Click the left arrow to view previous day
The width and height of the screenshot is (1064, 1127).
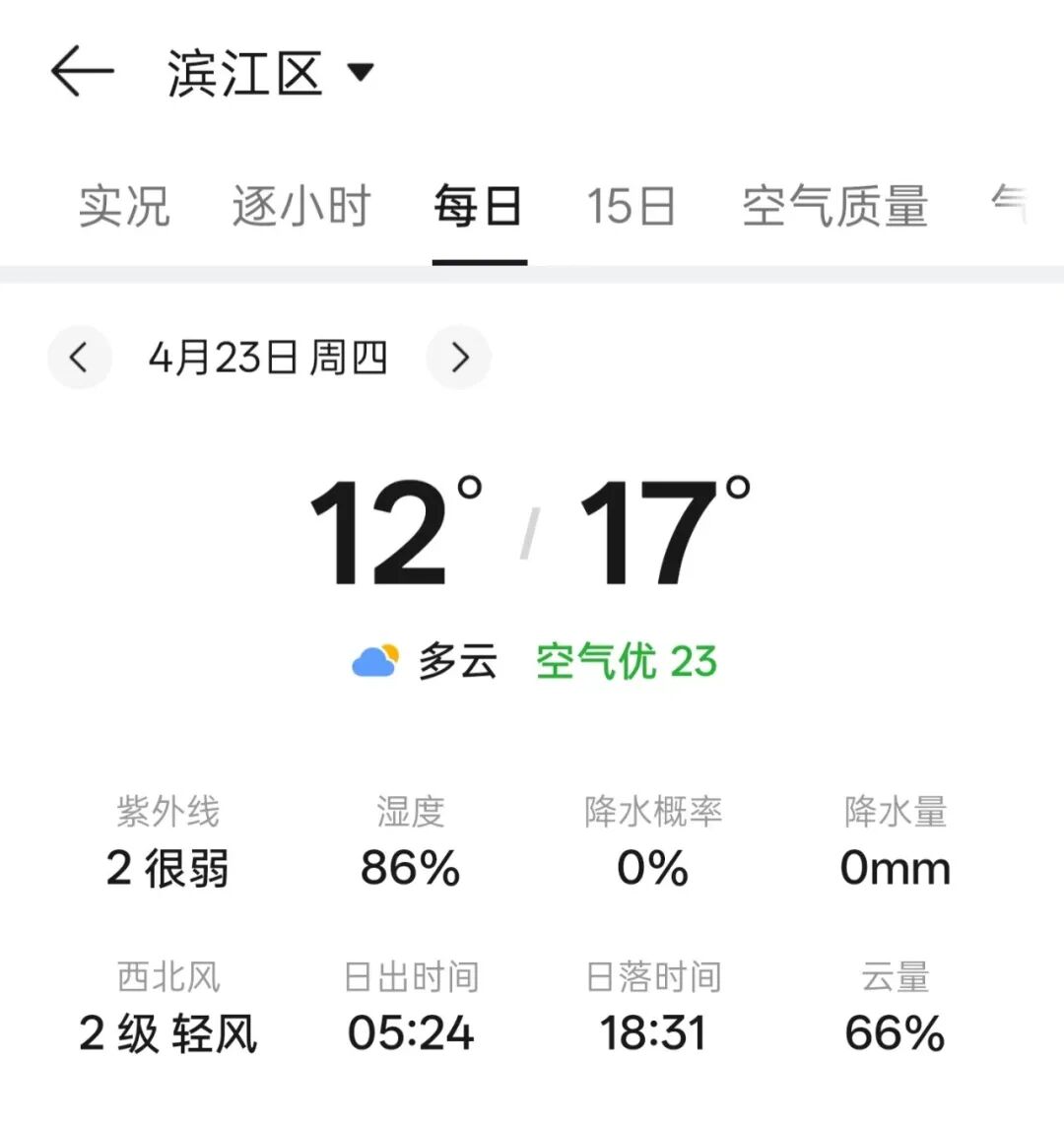[79, 358]
